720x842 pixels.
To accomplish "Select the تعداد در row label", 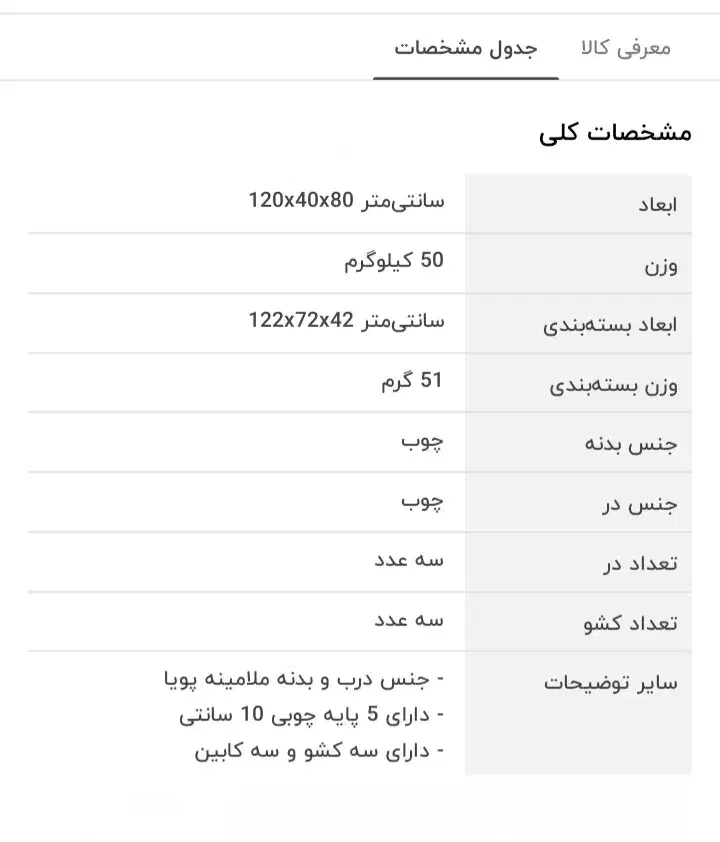I will pos(644,561).
